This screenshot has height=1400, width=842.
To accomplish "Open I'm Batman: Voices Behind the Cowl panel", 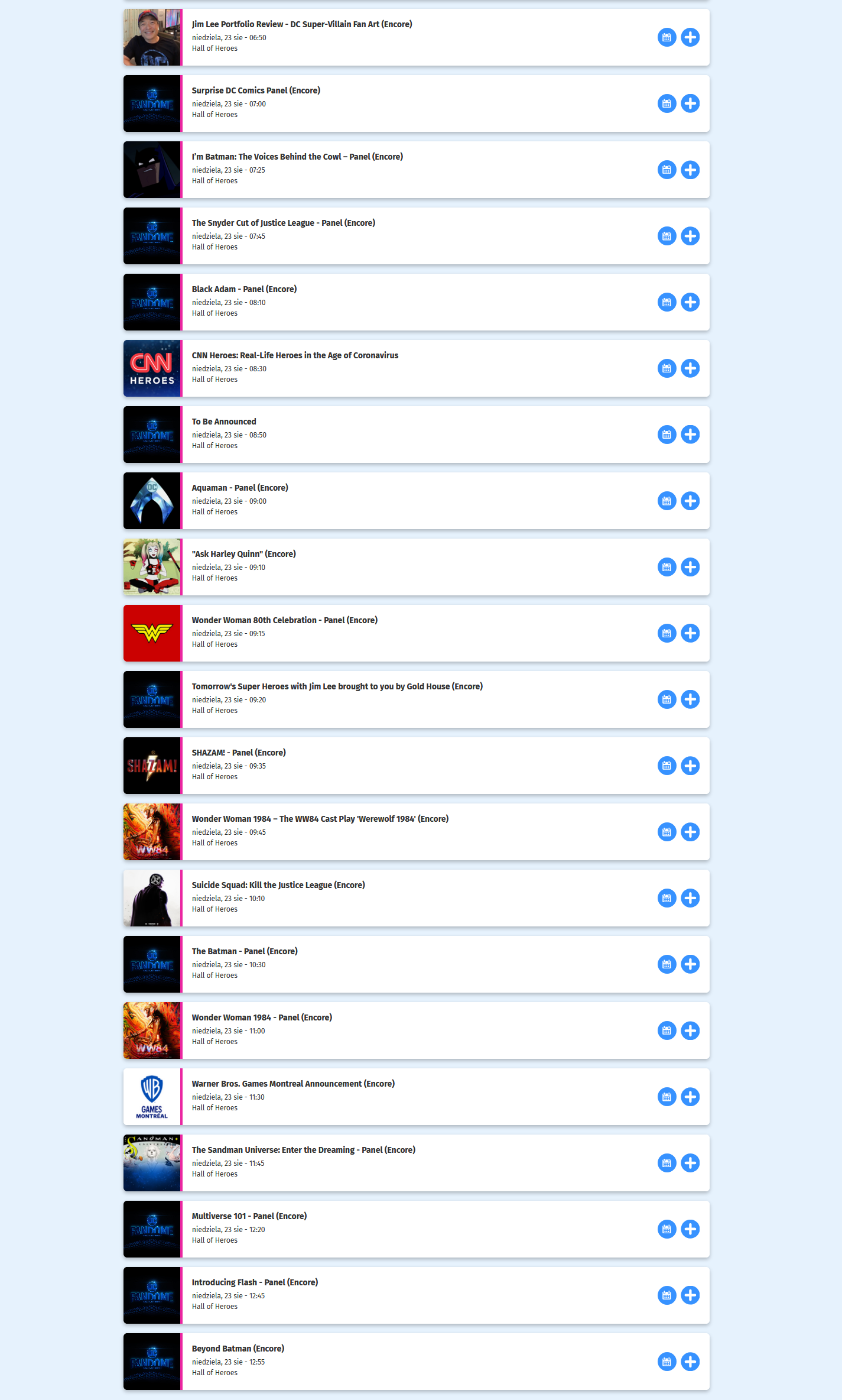I will [x=416, y=170].
